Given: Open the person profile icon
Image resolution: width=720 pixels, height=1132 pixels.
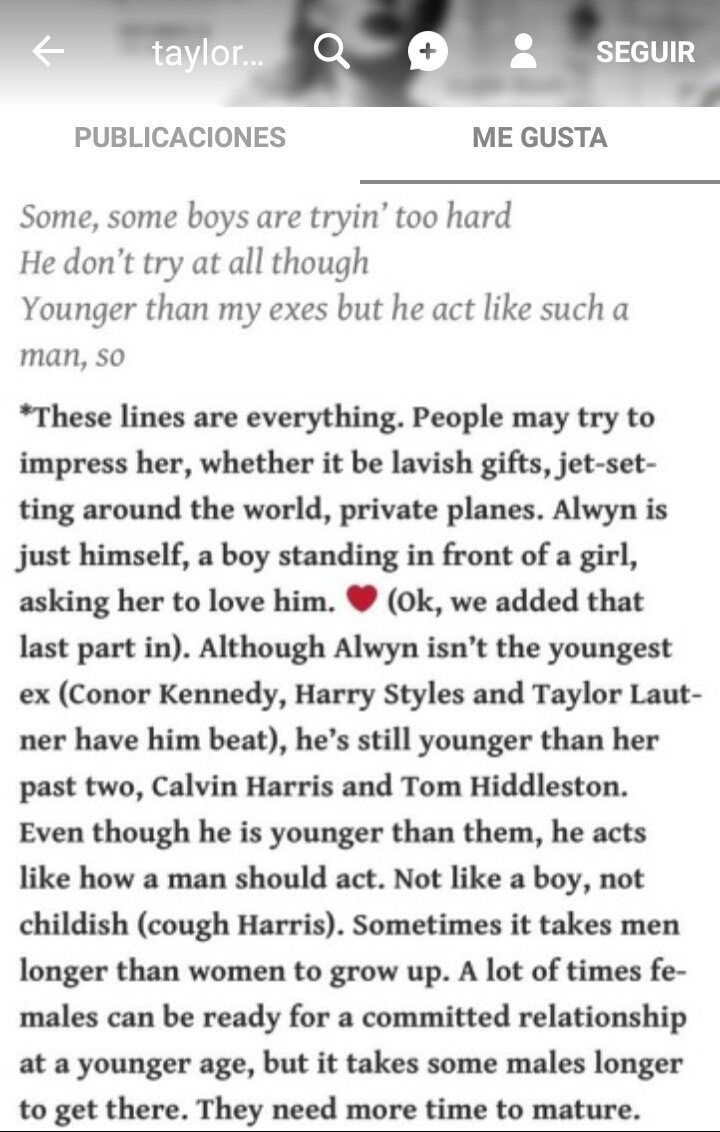Looking at the screenshot, I should (523, 52).
